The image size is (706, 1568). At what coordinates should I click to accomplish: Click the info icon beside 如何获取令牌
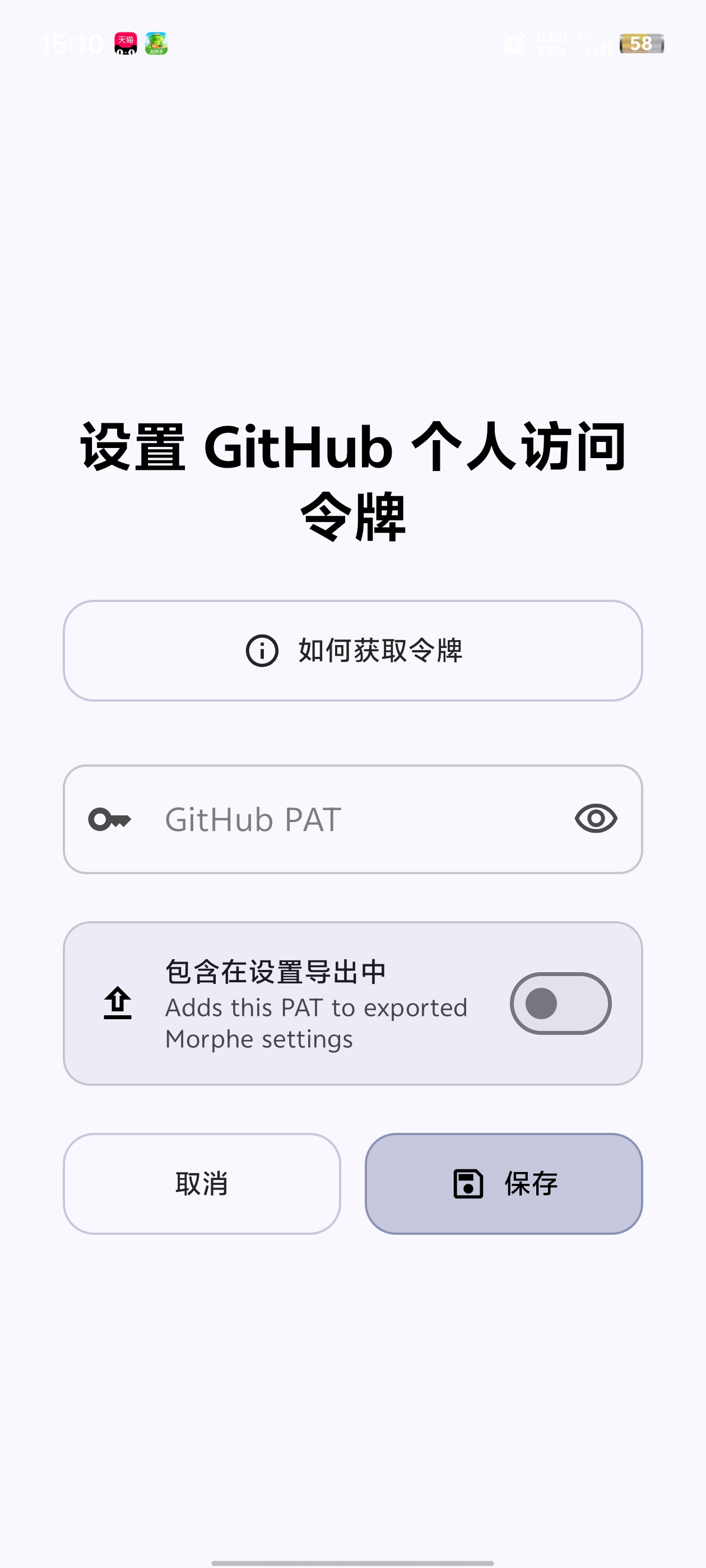coord(261,651)
